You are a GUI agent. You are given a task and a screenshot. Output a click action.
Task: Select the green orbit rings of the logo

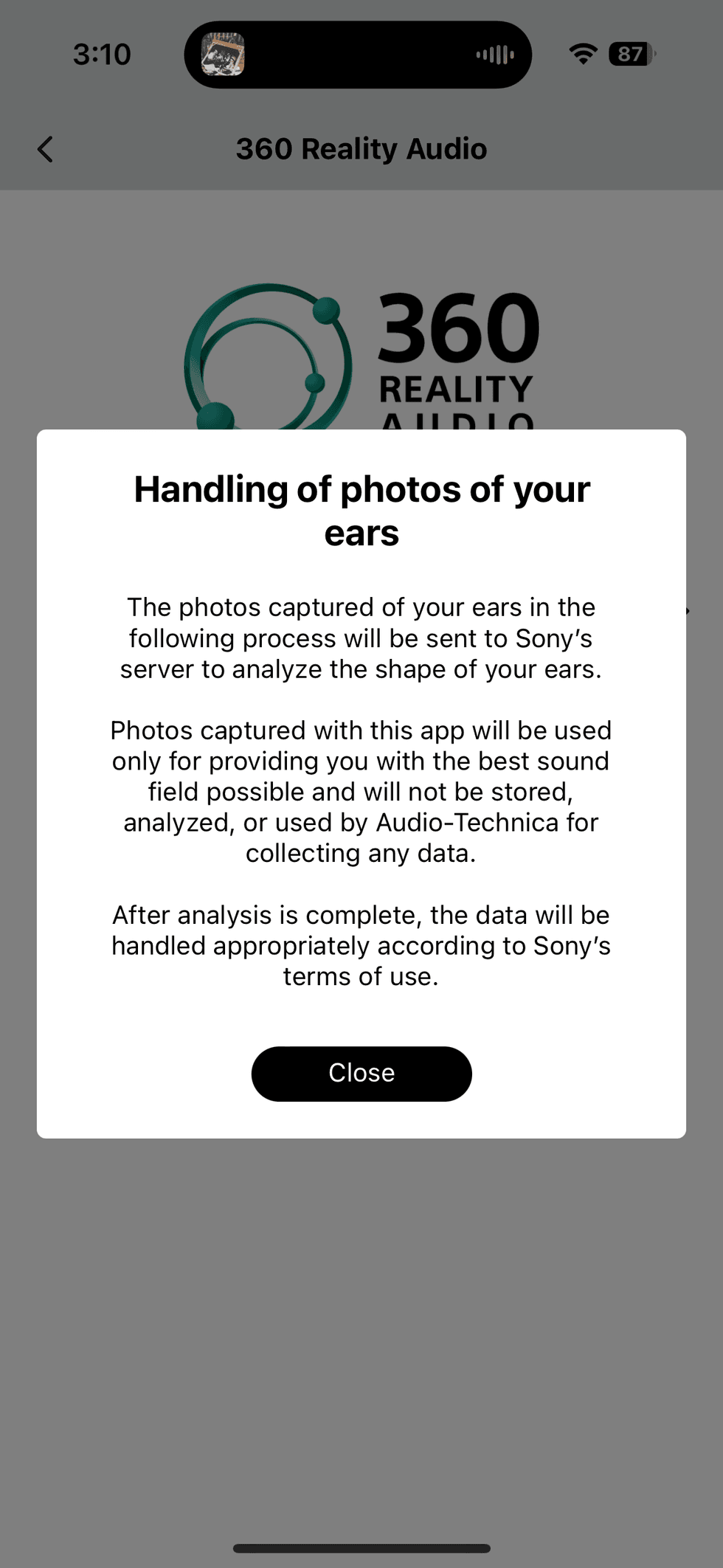(x=266, y=354)
